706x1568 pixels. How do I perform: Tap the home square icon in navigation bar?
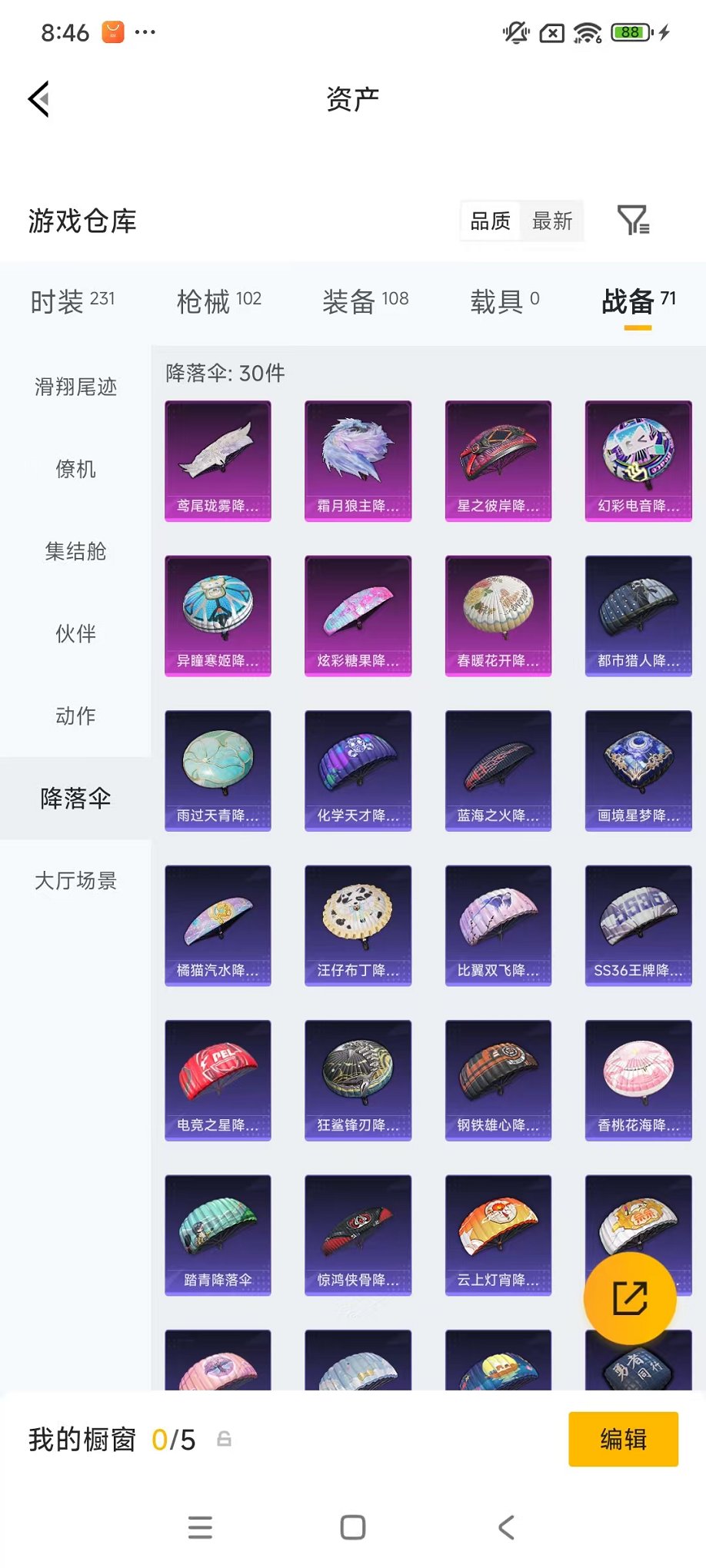(352, 1526)
